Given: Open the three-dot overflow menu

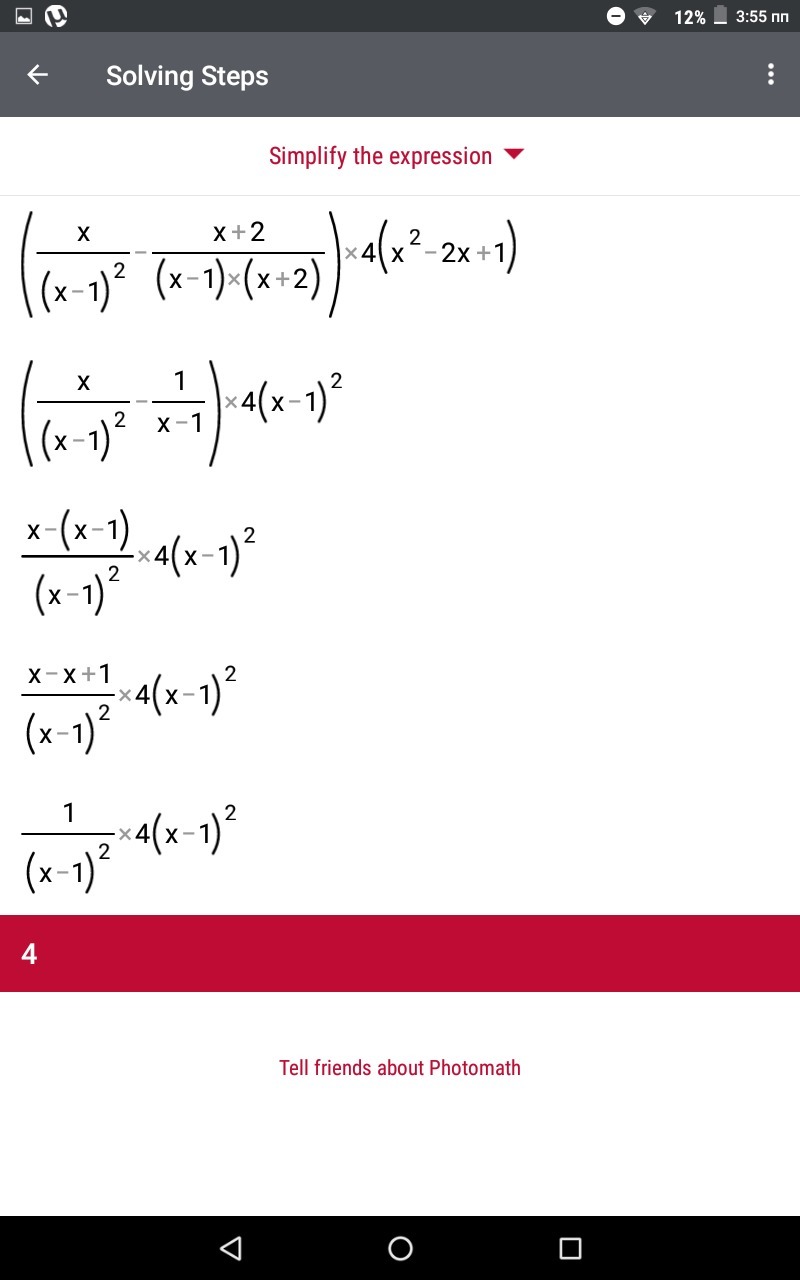Looking at the screenshot, I should [770, 74].
